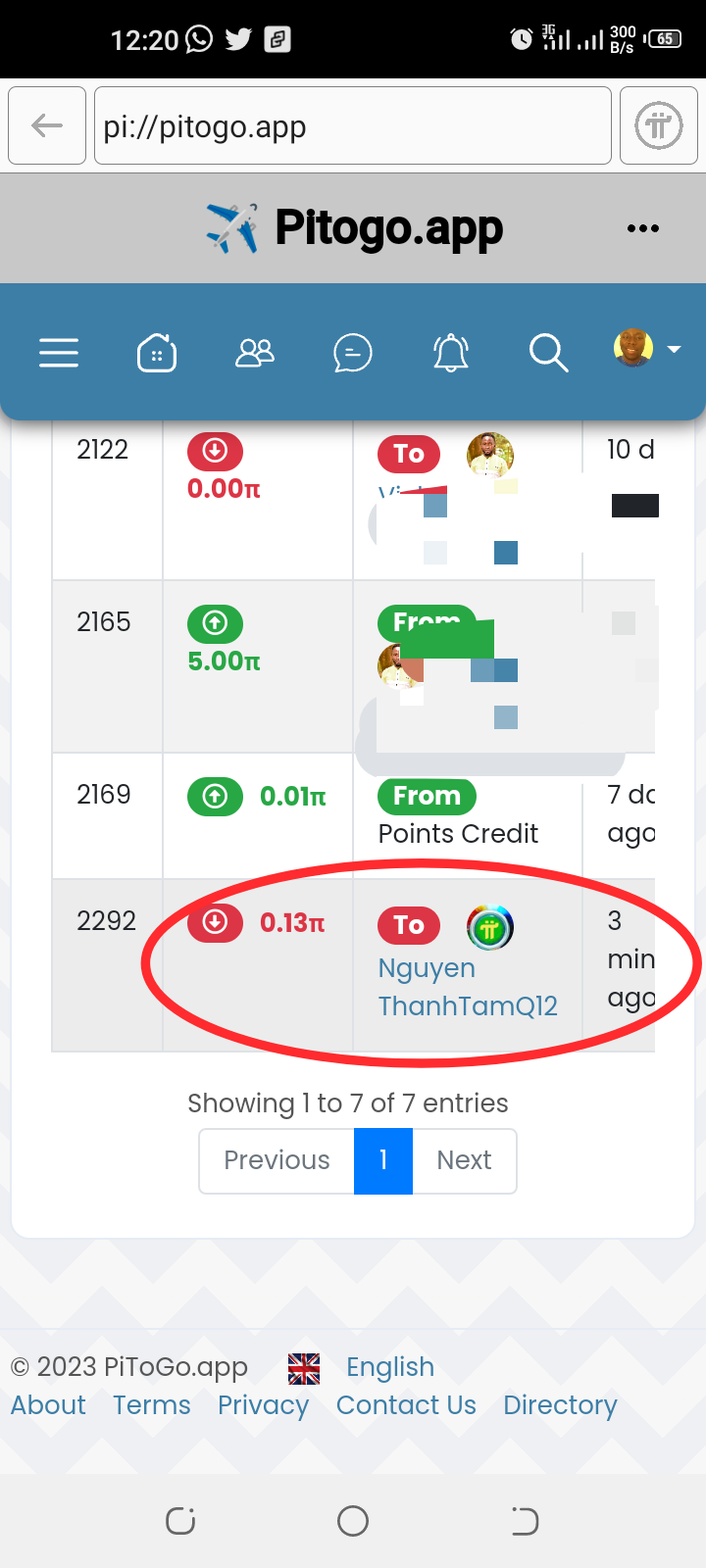This screenshot has height=1568, width=706.
Task: Open the search magnifier
Action: tap(548, 352)
